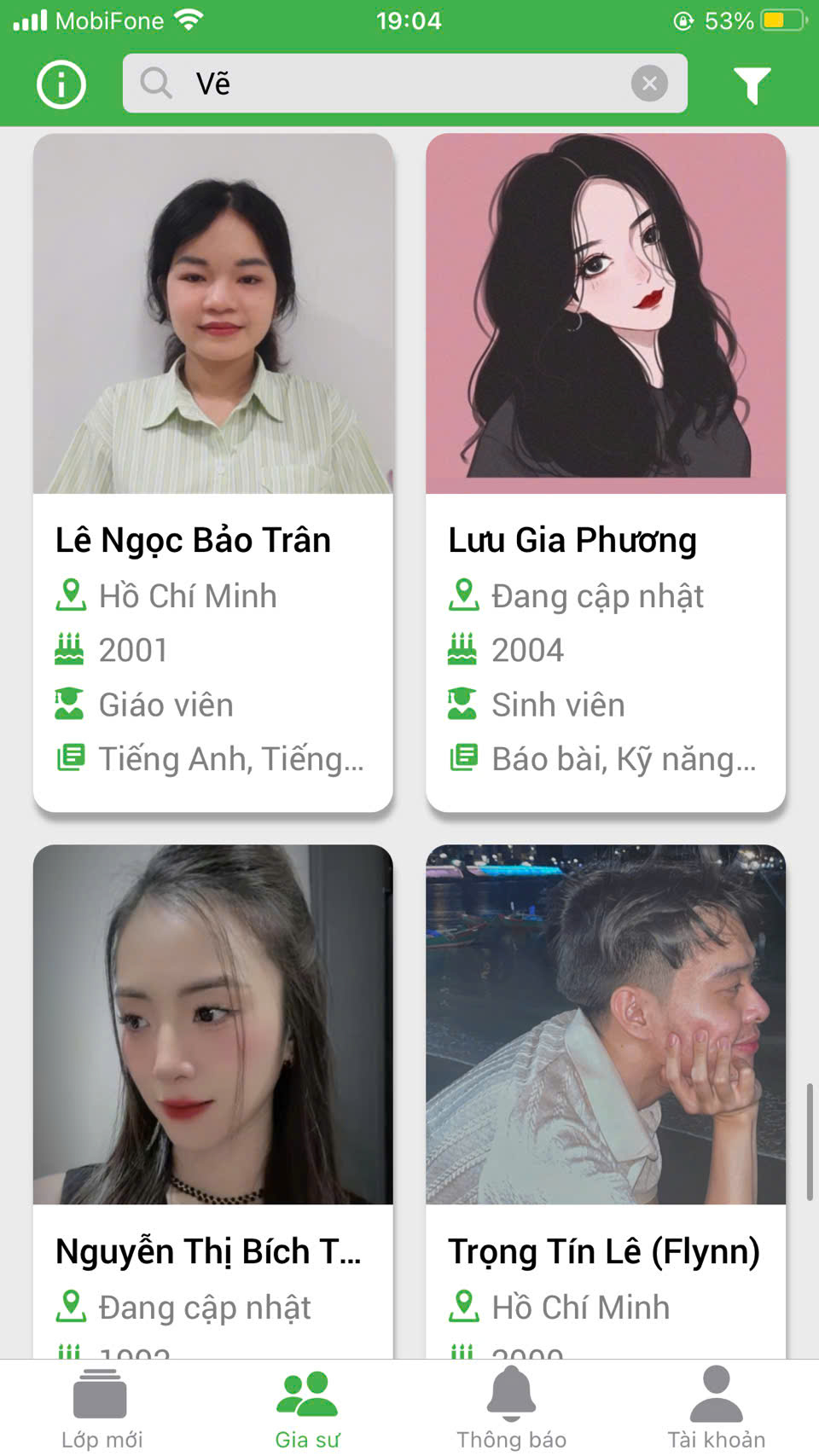This screenshot has width=819, height=1456.
Task: Switch to the Lớp mới tab
Action: tap(102, 1408)
